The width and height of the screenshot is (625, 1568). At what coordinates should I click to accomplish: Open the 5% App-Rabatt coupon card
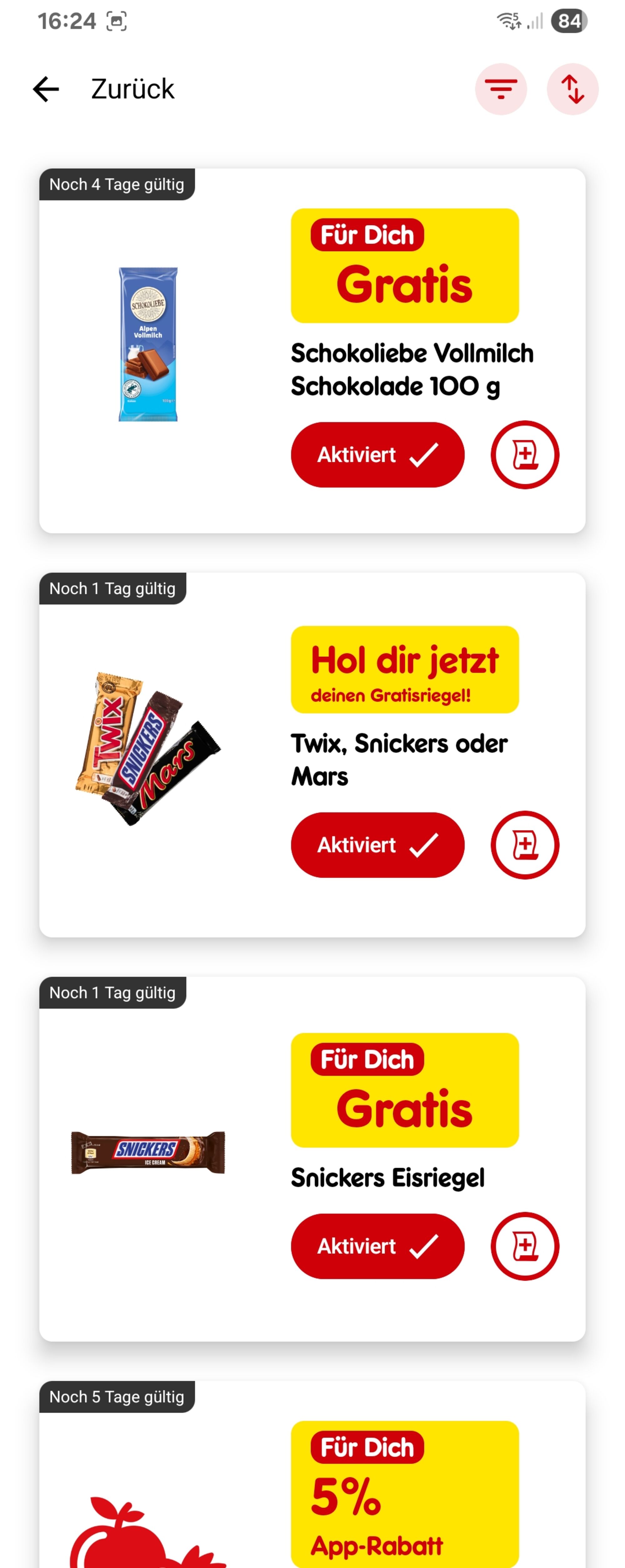(x=312, y=1474)
